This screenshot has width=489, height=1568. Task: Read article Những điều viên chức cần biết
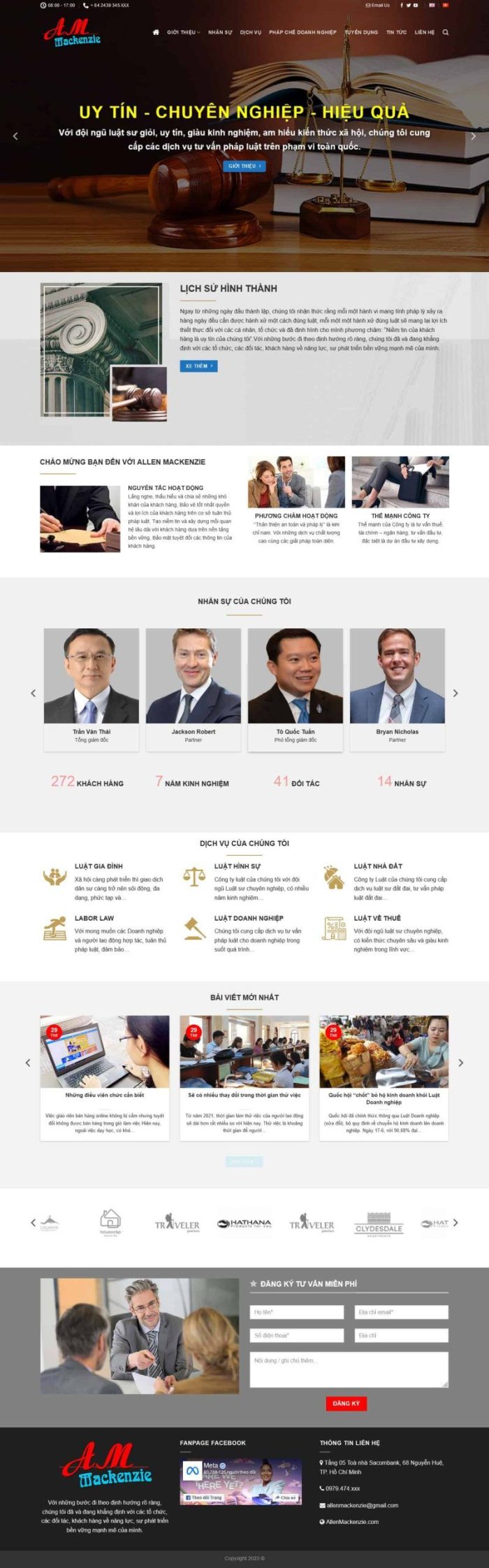tap(105, 1095)
